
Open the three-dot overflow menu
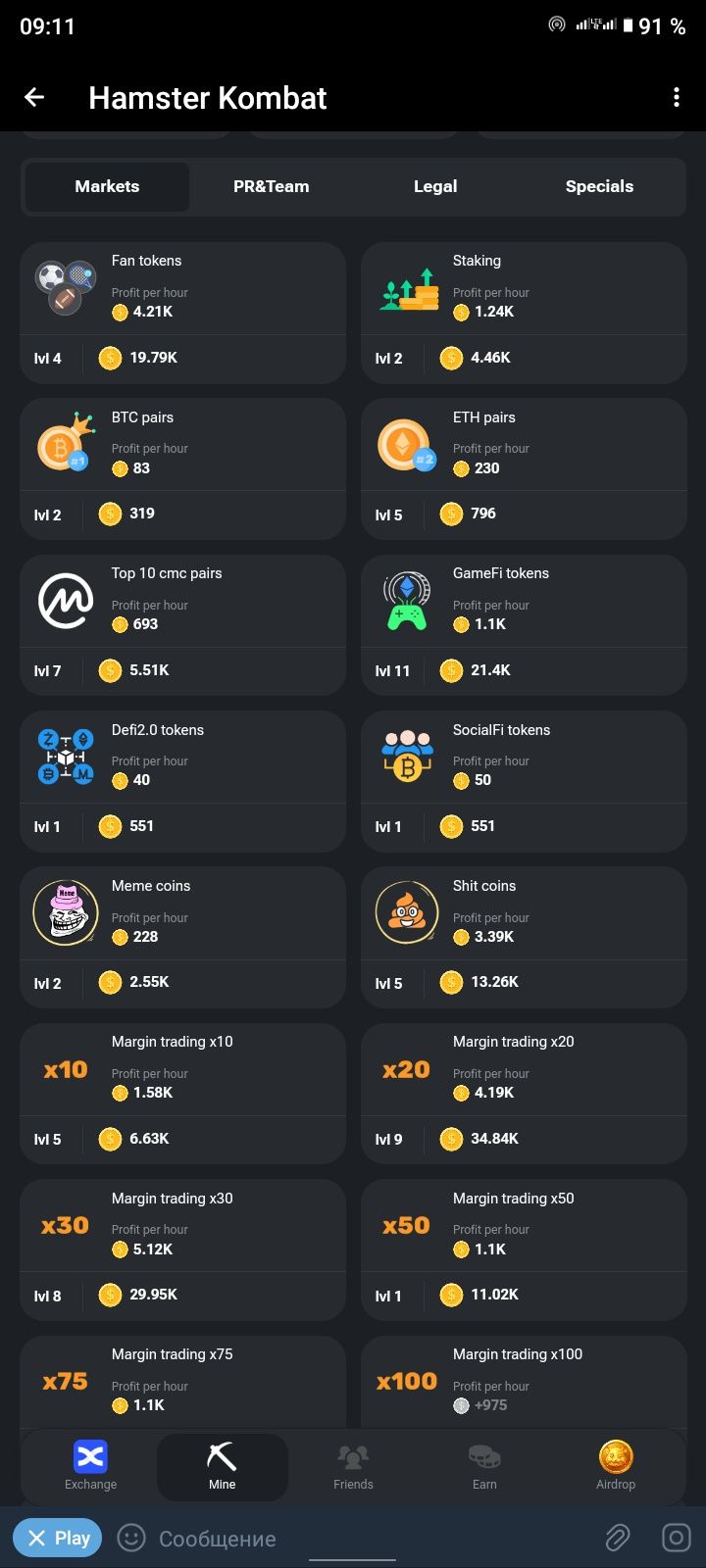tap(676, 97)
